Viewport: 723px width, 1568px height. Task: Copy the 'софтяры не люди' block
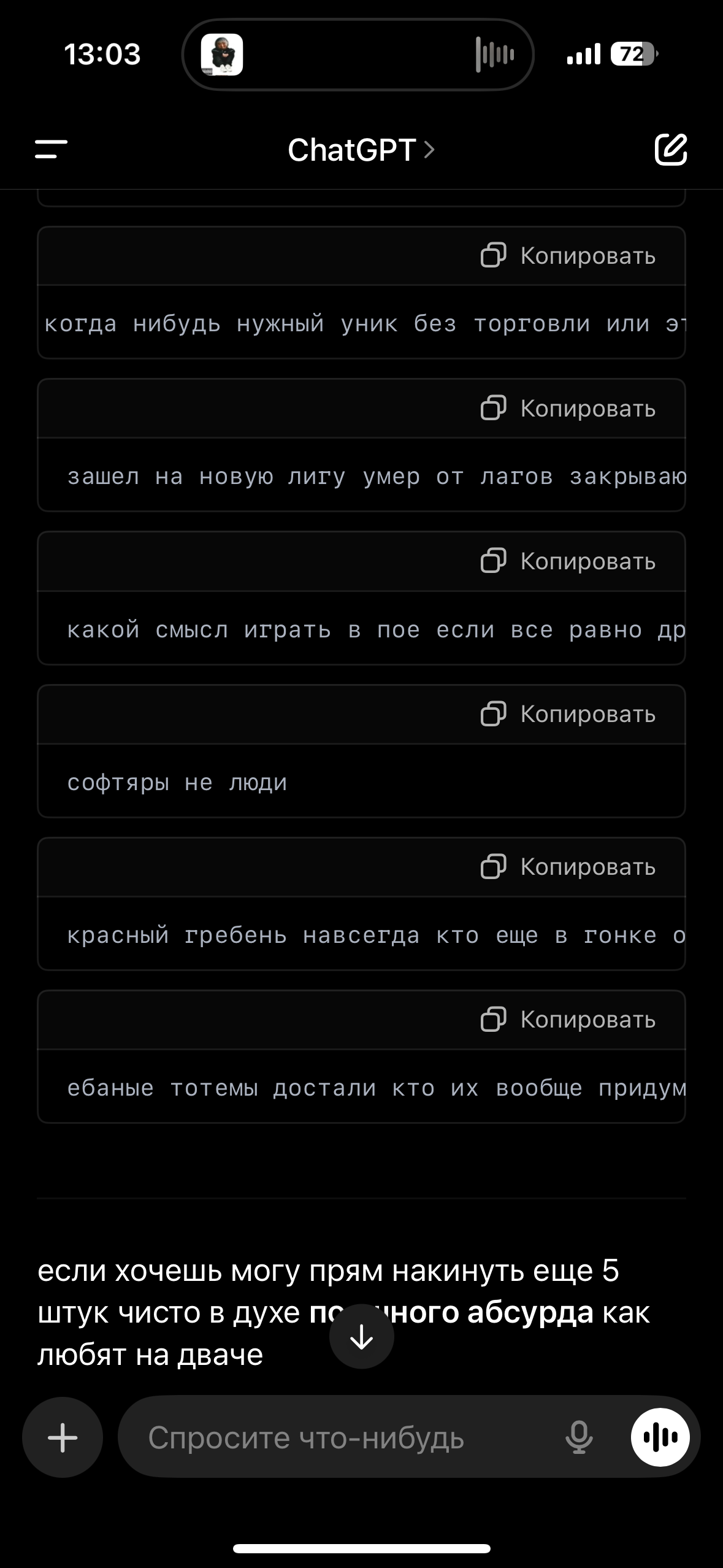(x=568, y=714)
